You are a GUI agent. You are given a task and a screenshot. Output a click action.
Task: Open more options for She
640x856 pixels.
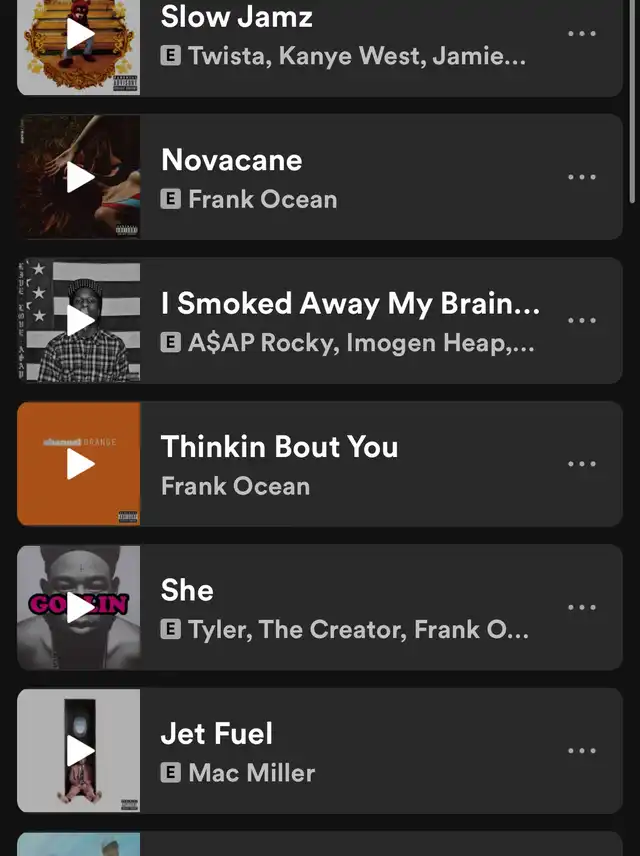pyautogui.click(x=582, y=607)
